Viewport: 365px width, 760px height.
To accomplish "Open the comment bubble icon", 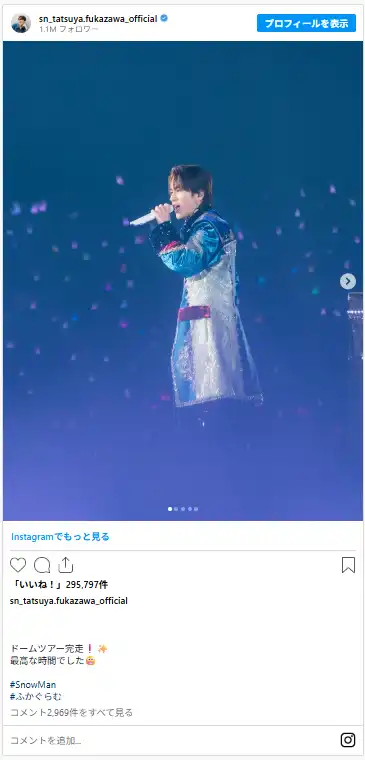I will [42, 565].
